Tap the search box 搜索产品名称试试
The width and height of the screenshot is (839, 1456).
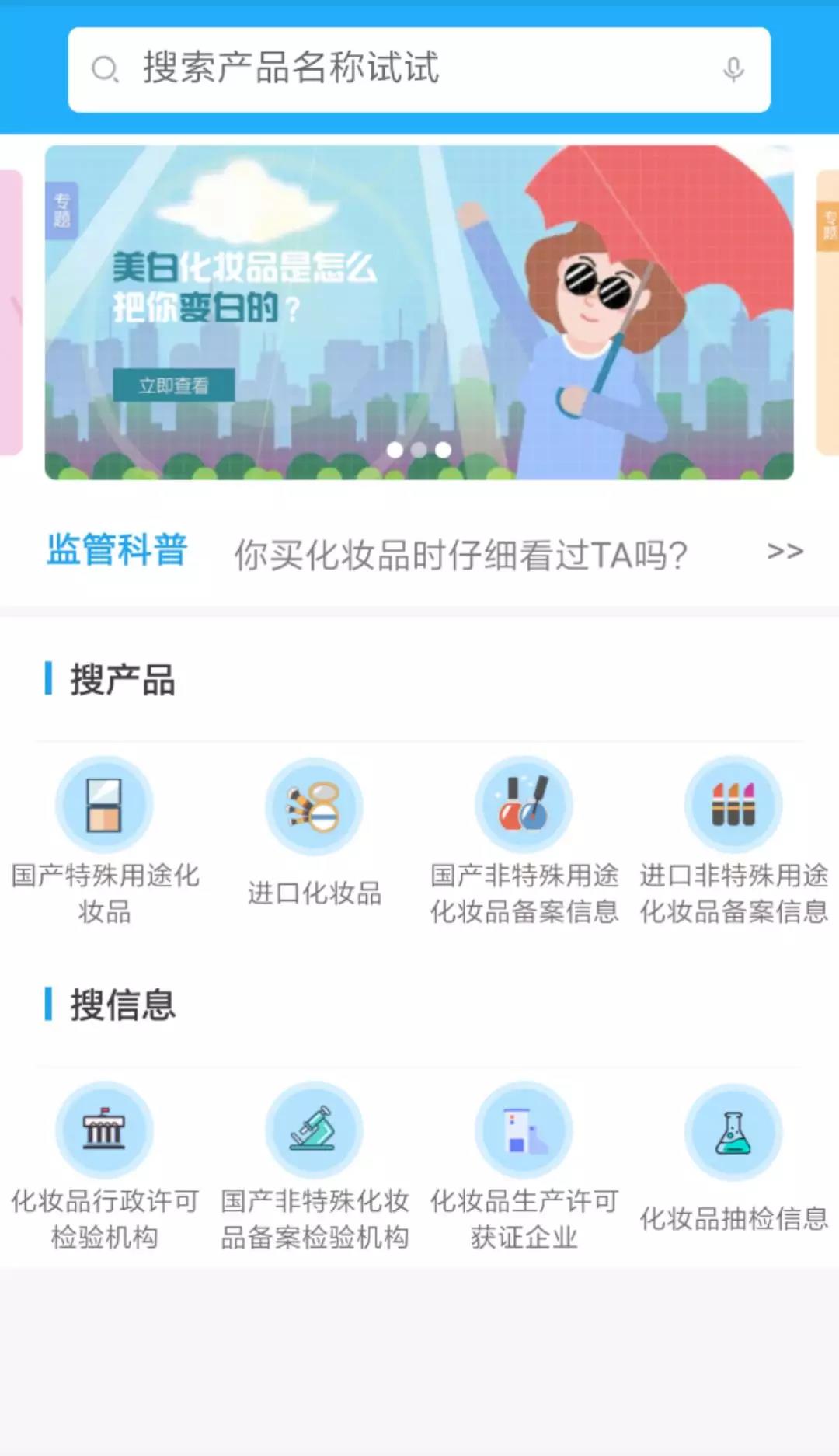click(x=404, y=69)
